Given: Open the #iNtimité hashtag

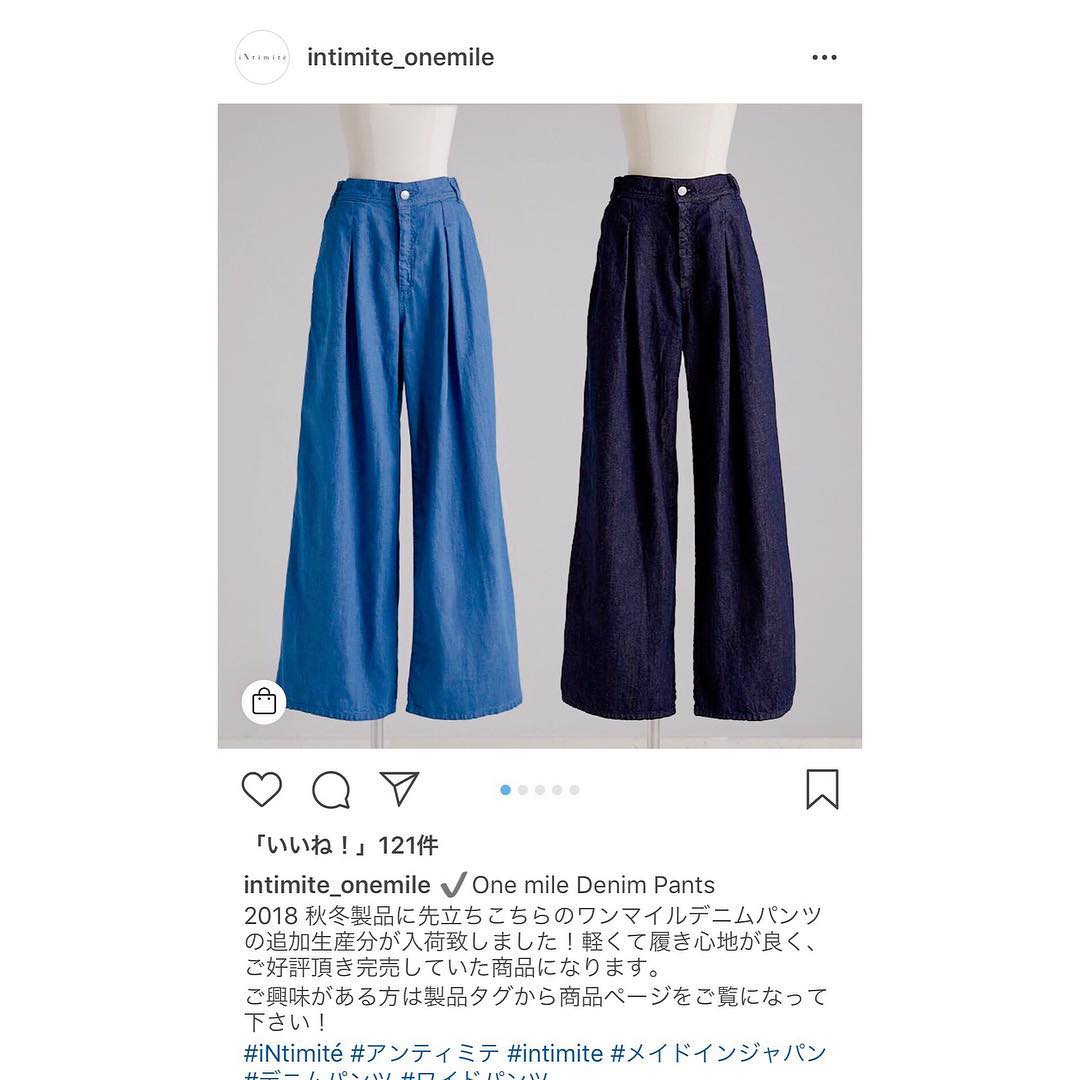Looking at the screenshot, I should (x=293, y=1053).
